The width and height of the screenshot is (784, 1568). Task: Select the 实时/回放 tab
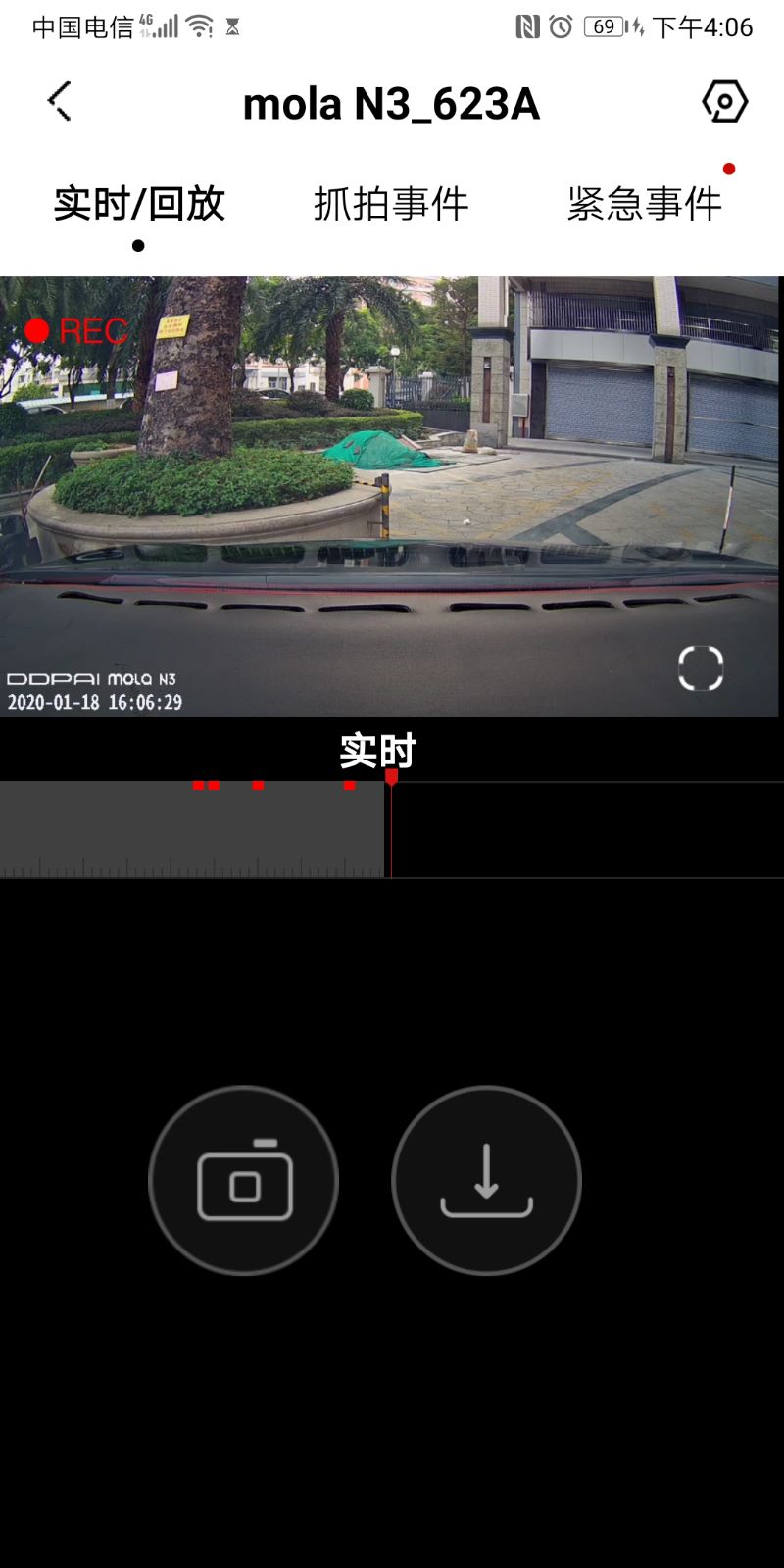(139, 204)
